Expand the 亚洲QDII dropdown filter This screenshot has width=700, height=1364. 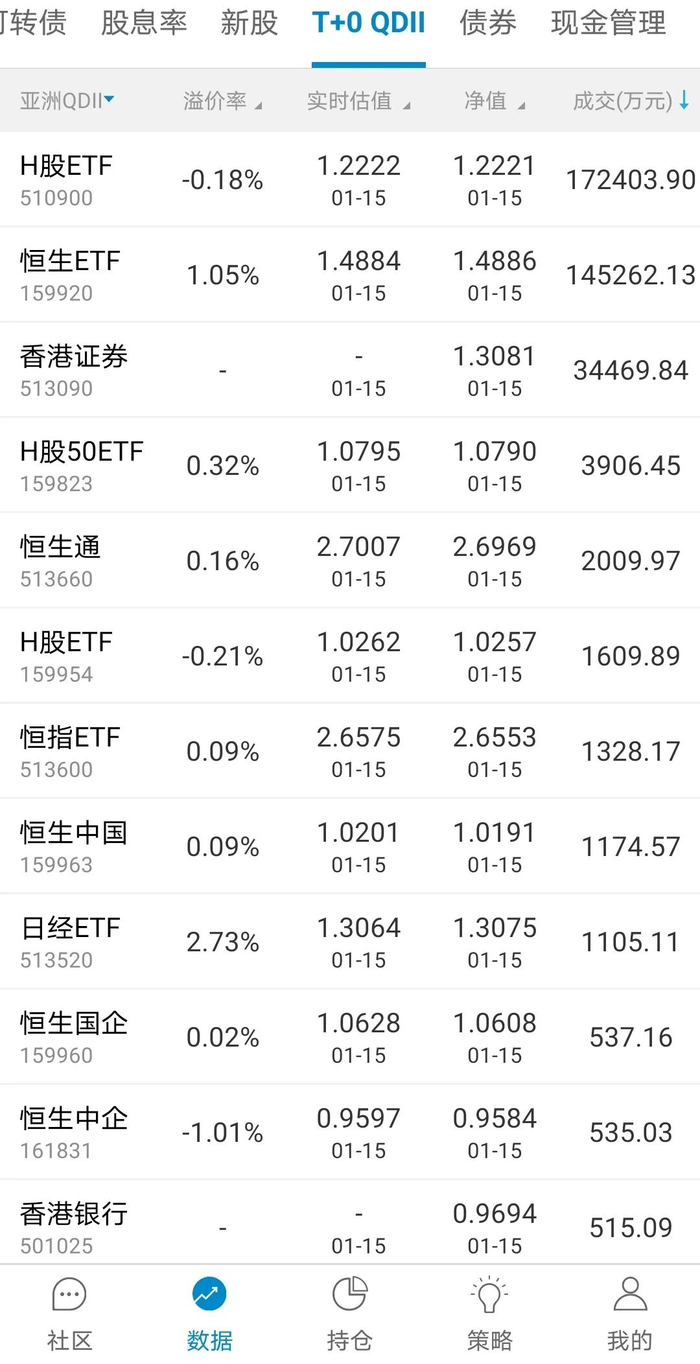click(67, 100)
